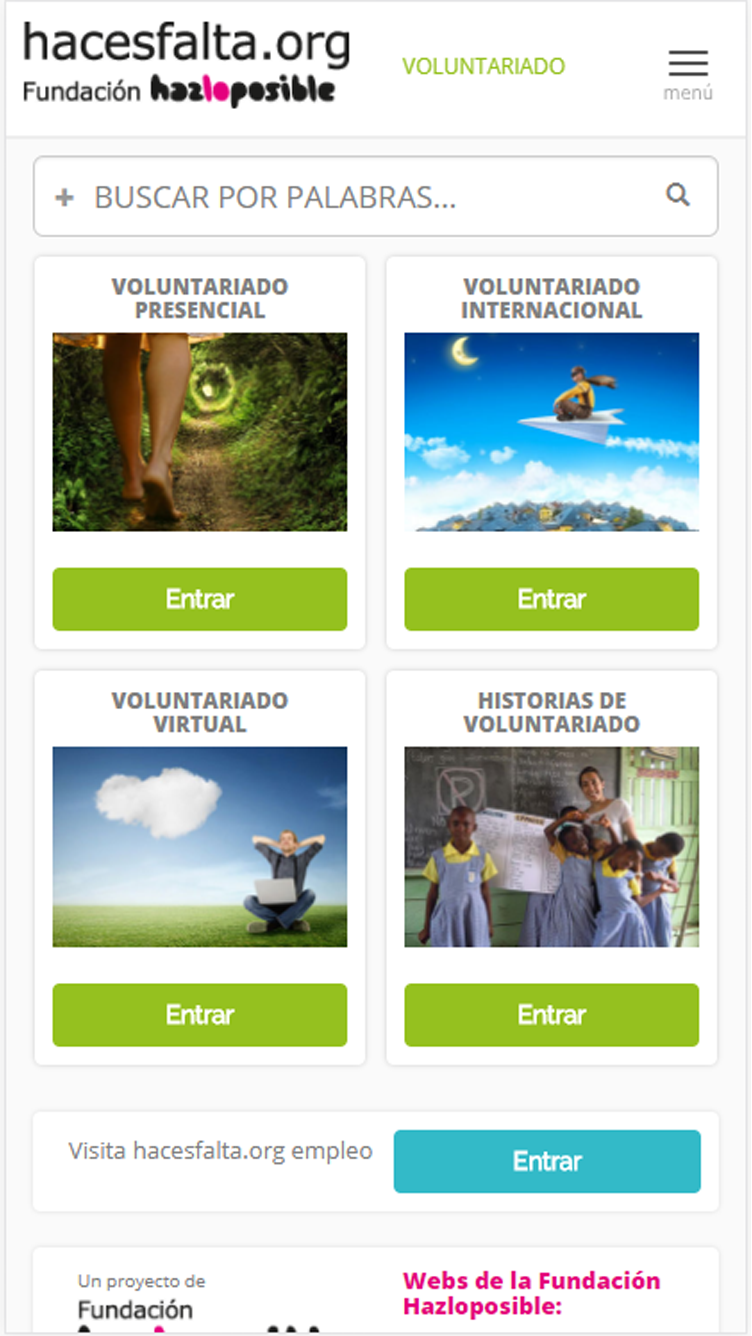
Task: Open the Historias de Voluntariado classroom image
Action: 551,847
